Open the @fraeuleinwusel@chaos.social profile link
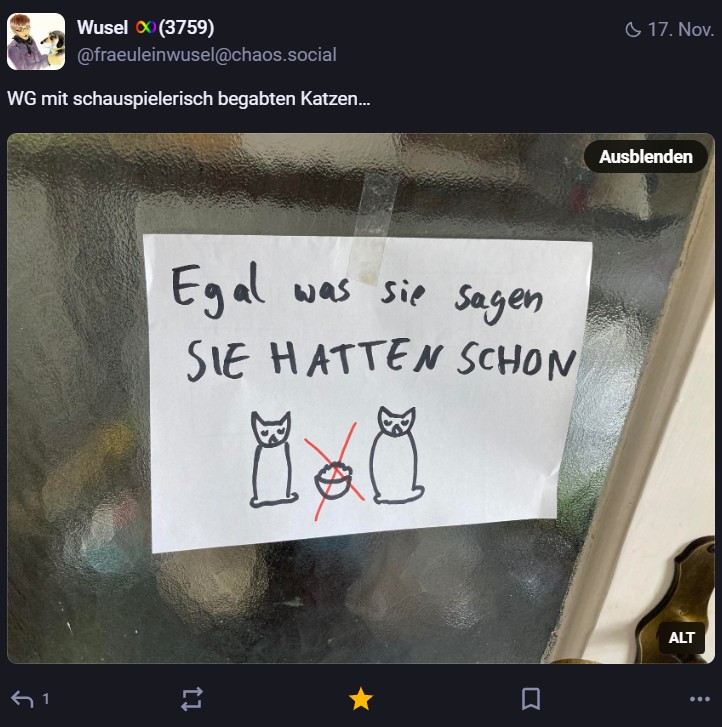The image size is (722, 727). pos(206,55)
